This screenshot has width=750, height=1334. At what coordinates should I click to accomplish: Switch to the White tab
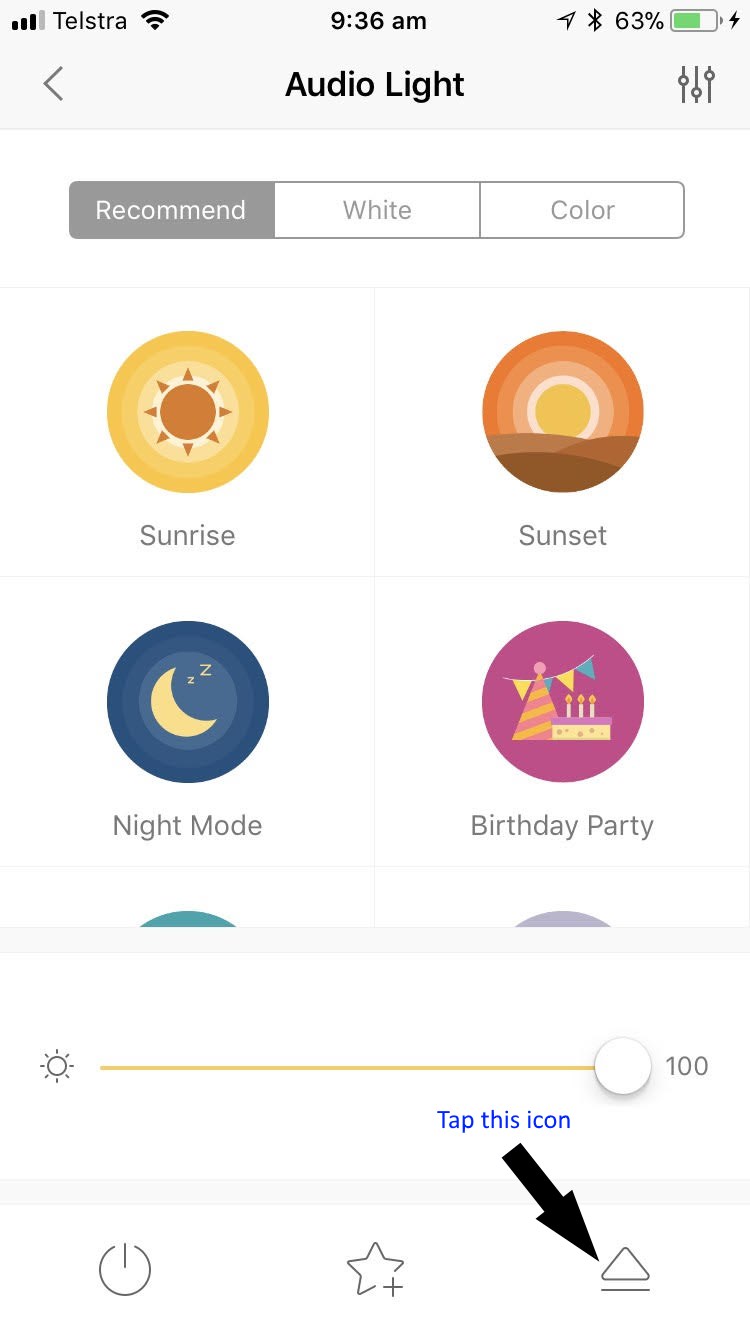(x=377, y=210)
